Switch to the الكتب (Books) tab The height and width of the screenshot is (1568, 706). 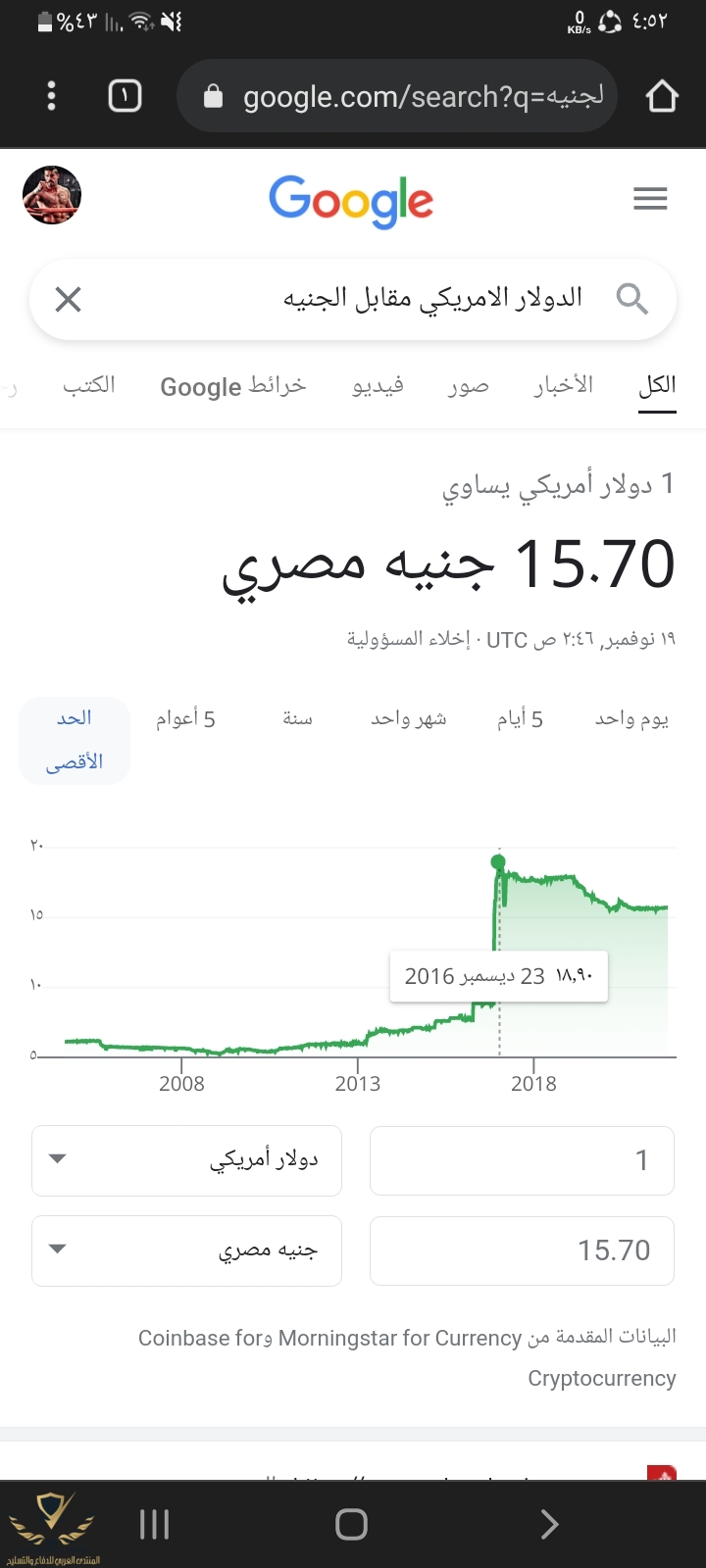tap(89, 385)
